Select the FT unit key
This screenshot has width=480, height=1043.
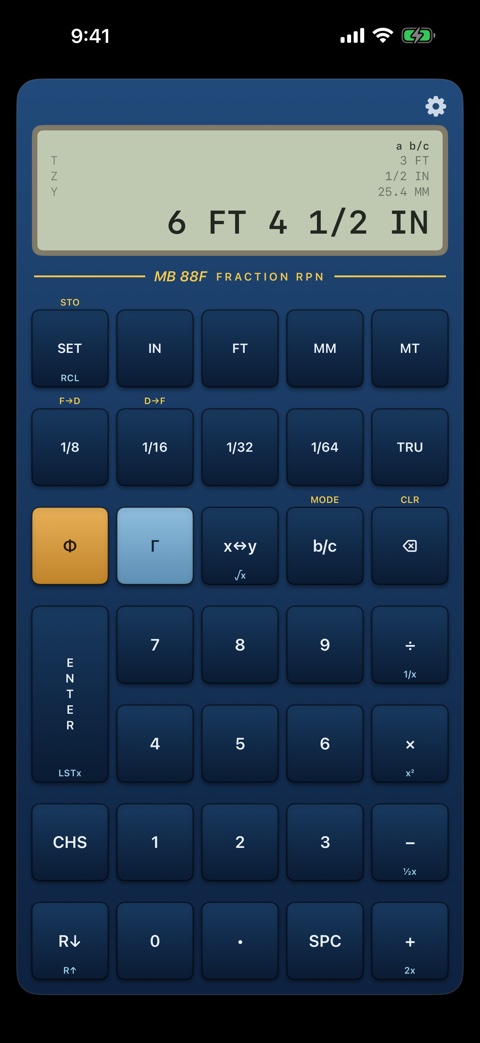(240, 348)
